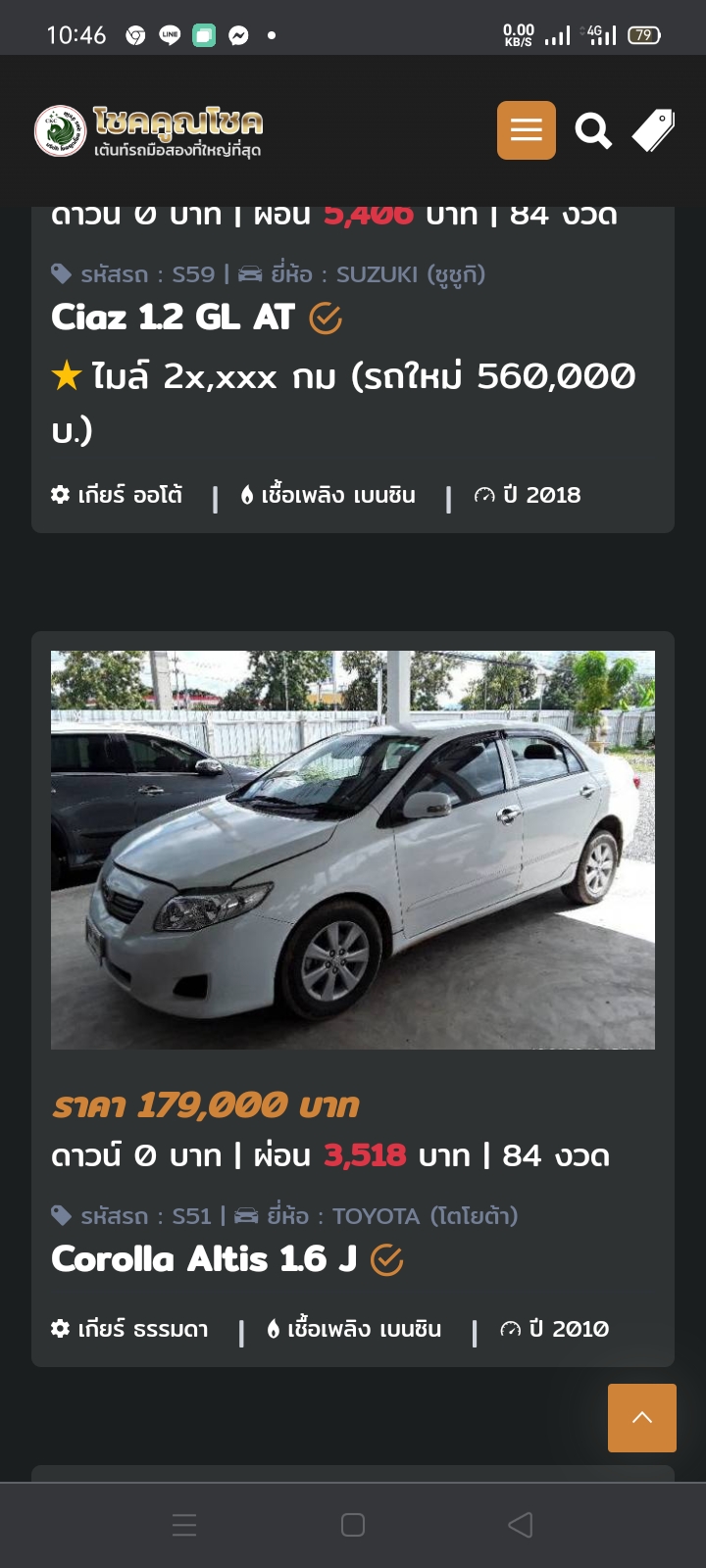706x1568 pixels.
Task: Go to the home screen
Action: tap(353, 1525)
